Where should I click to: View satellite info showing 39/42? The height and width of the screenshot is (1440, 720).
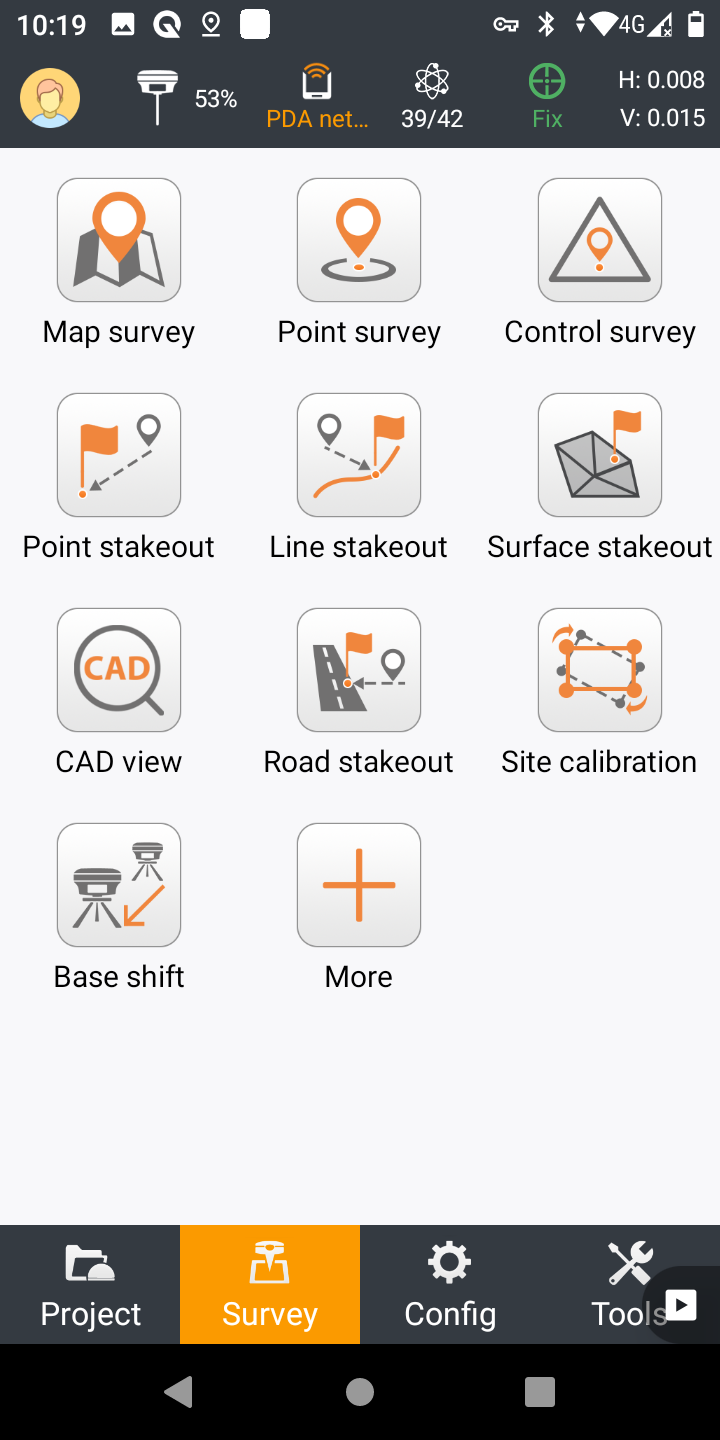(x=432, y=98)
